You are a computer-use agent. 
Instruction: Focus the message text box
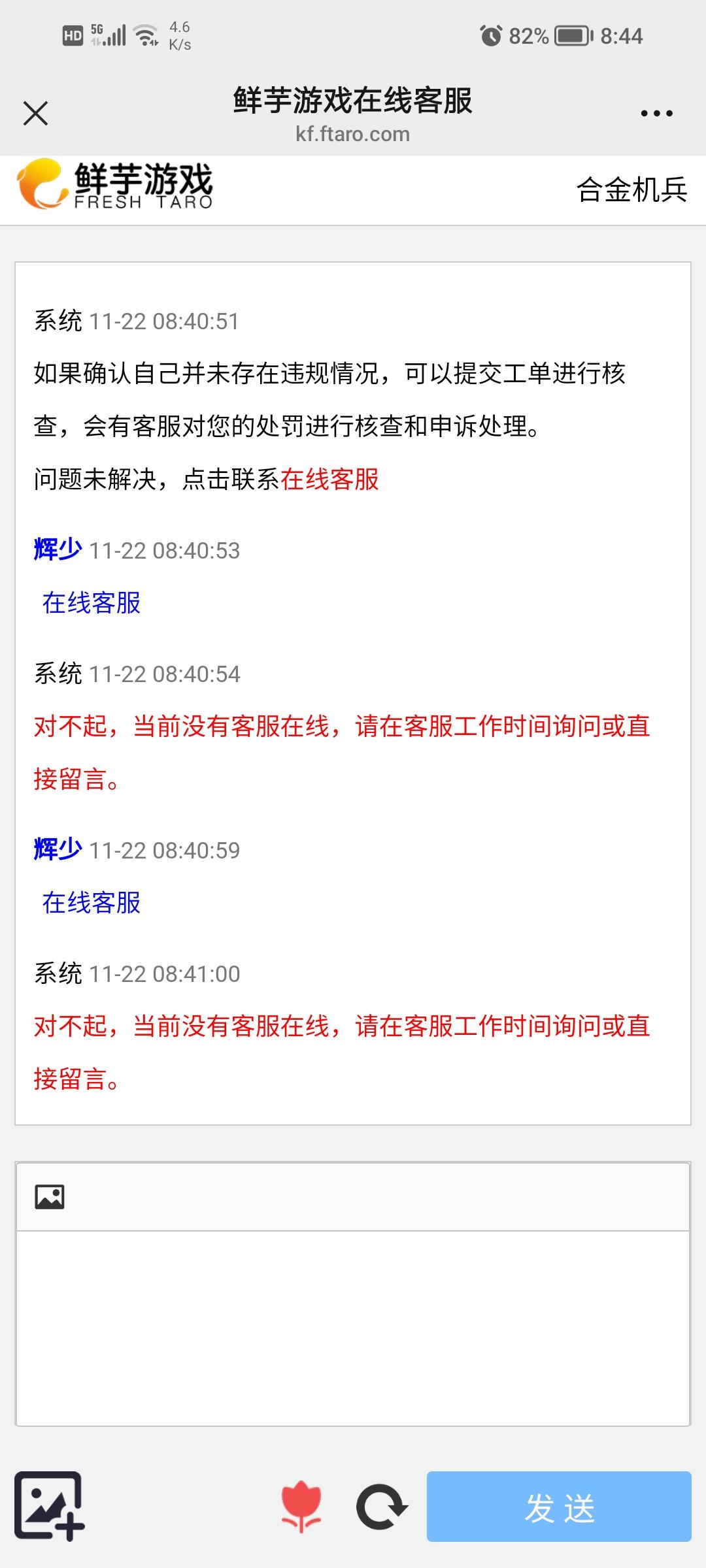point(353,1328)
